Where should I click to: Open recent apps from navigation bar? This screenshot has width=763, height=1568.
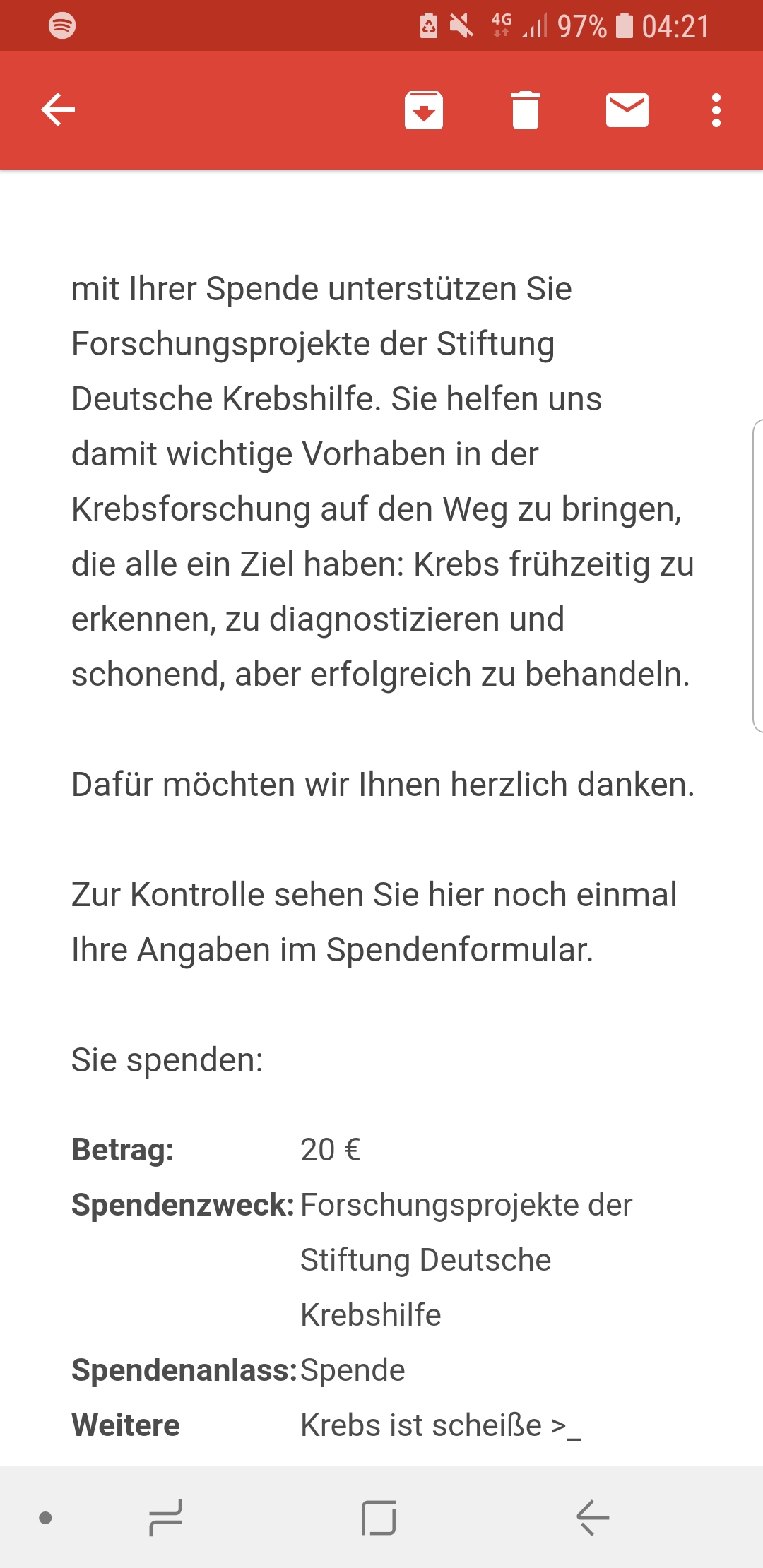tap(166, 1517)
